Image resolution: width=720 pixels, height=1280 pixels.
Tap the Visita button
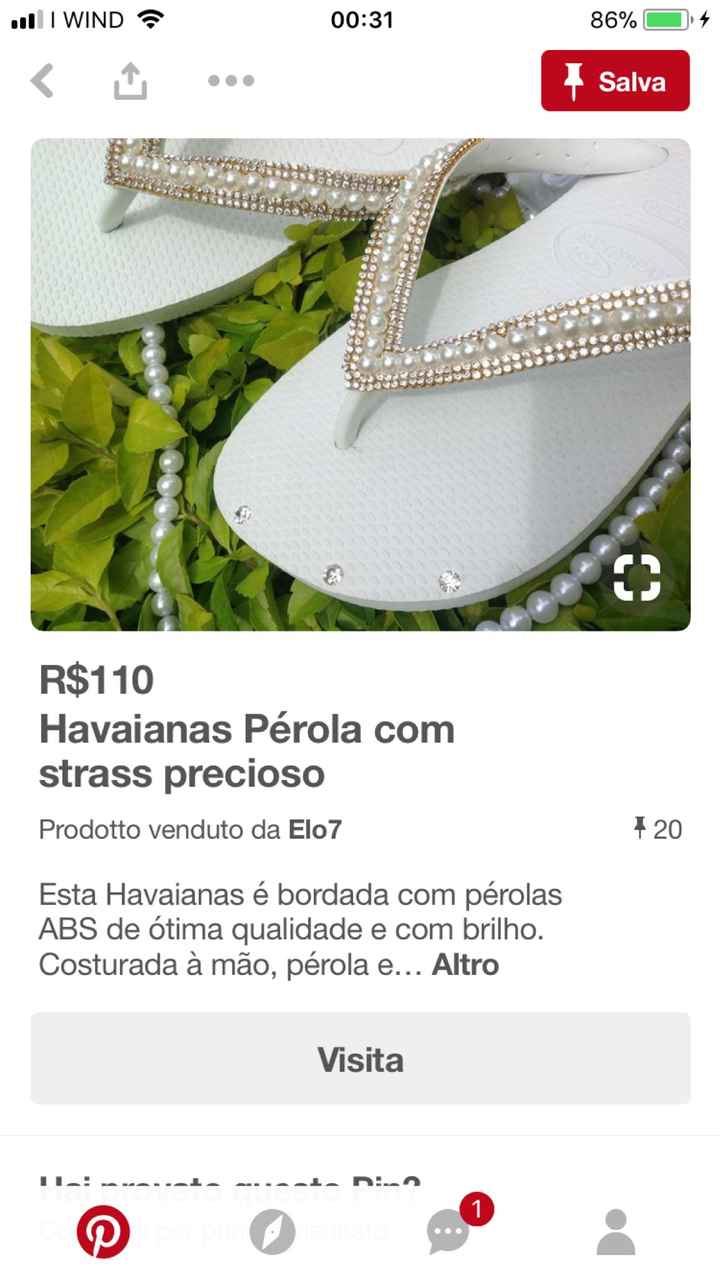click(x=360, y=1059)
